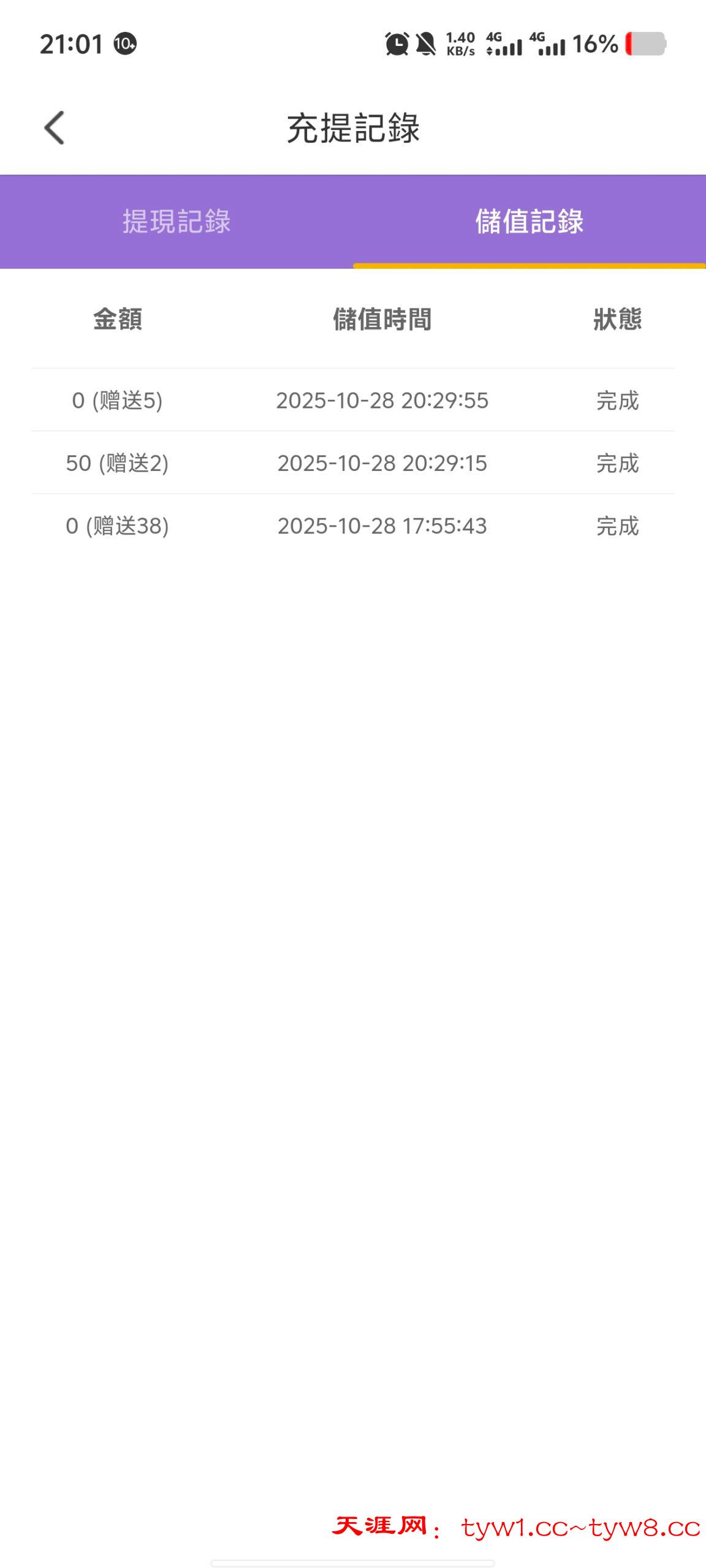Tap the second 4G signal indicator
The width and height of the screenshot is (706, 1568).
550,43
